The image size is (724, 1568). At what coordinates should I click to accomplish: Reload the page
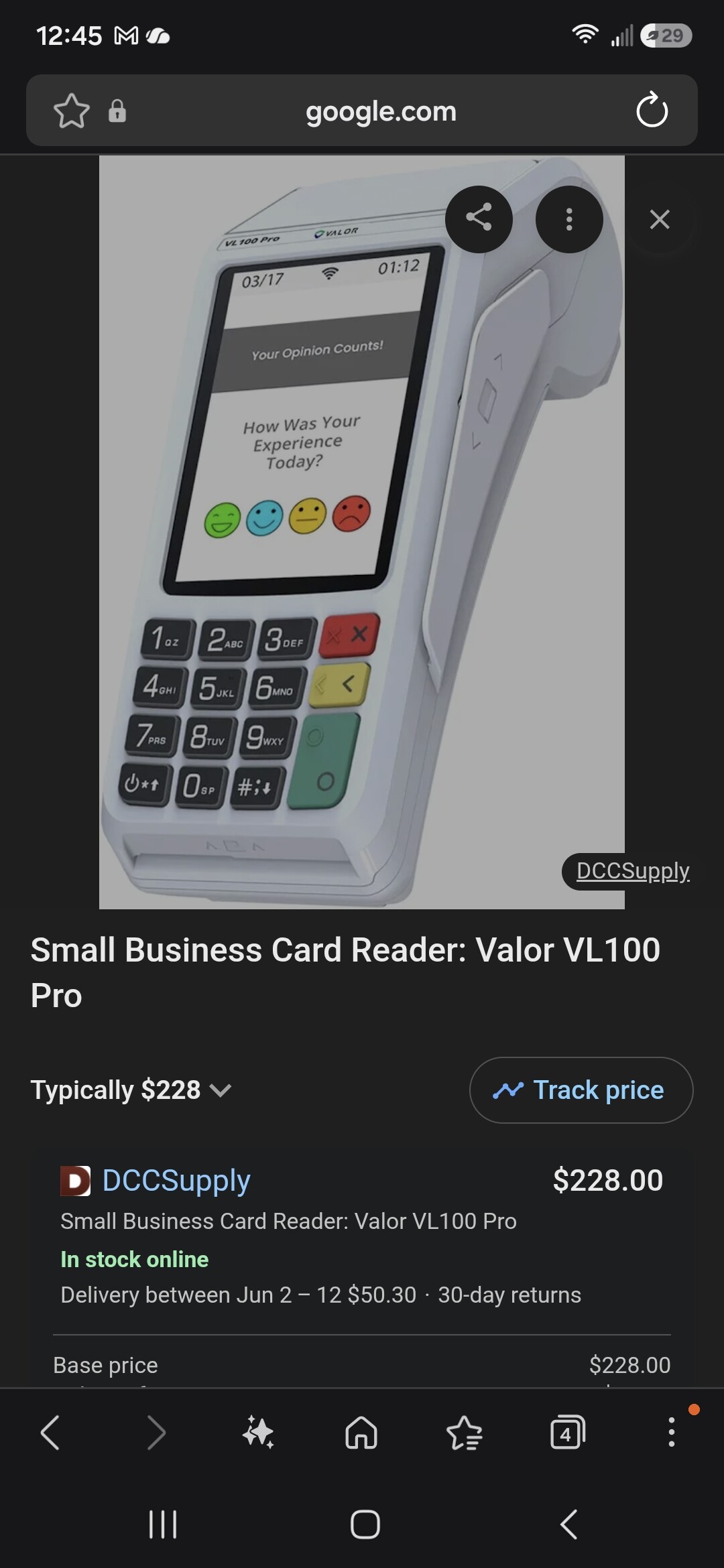652,111
